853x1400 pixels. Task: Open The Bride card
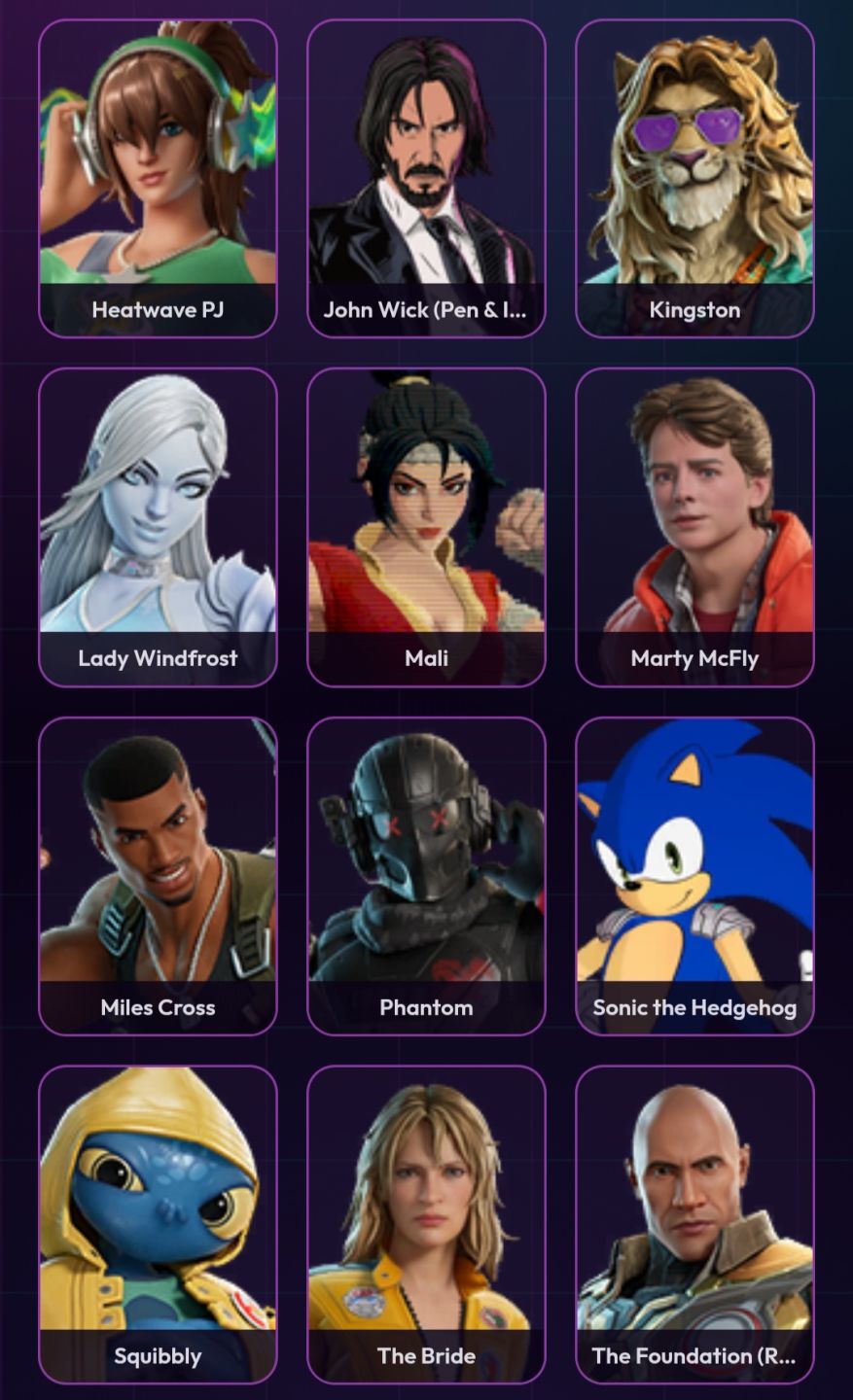[x=426, y=1225]
